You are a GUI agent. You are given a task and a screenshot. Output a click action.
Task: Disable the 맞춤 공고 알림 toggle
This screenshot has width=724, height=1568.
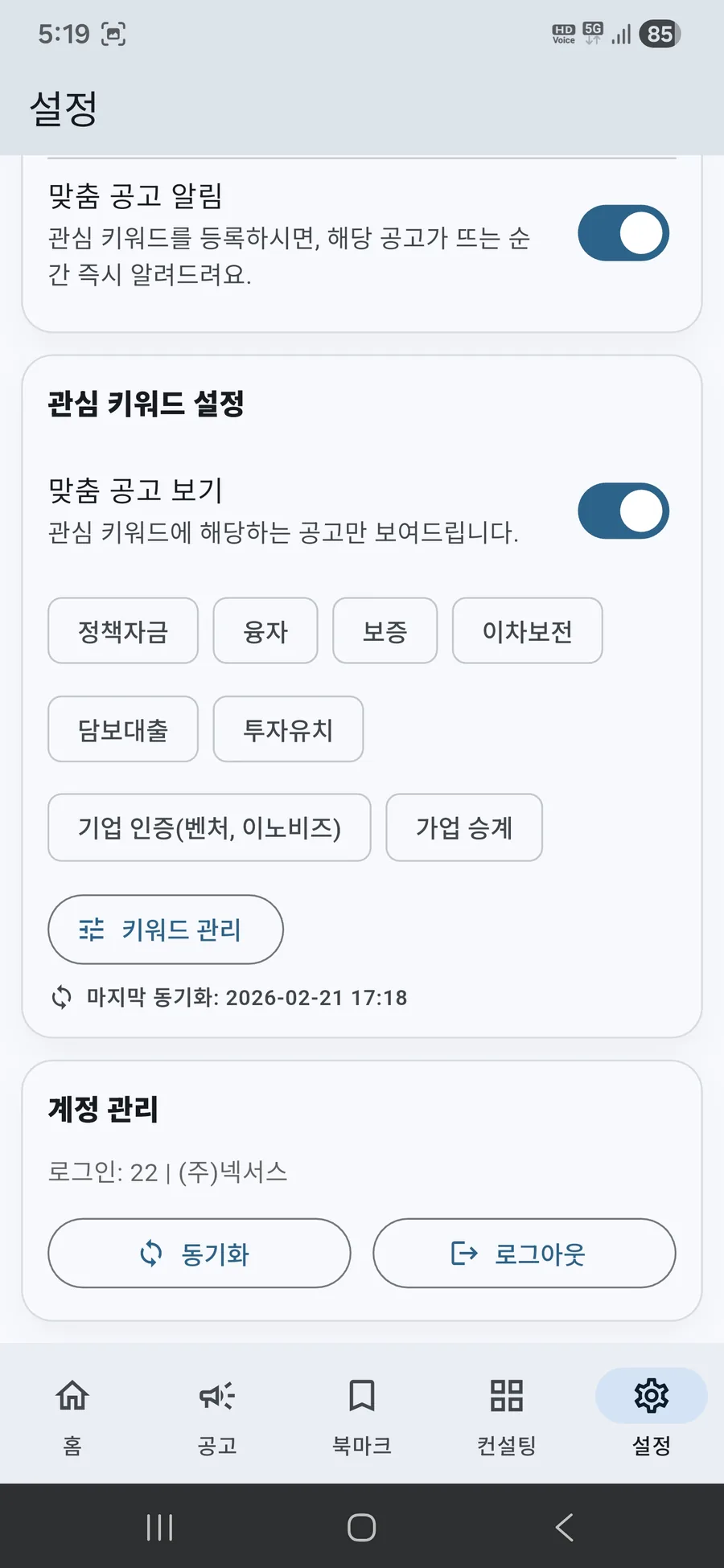624,232
